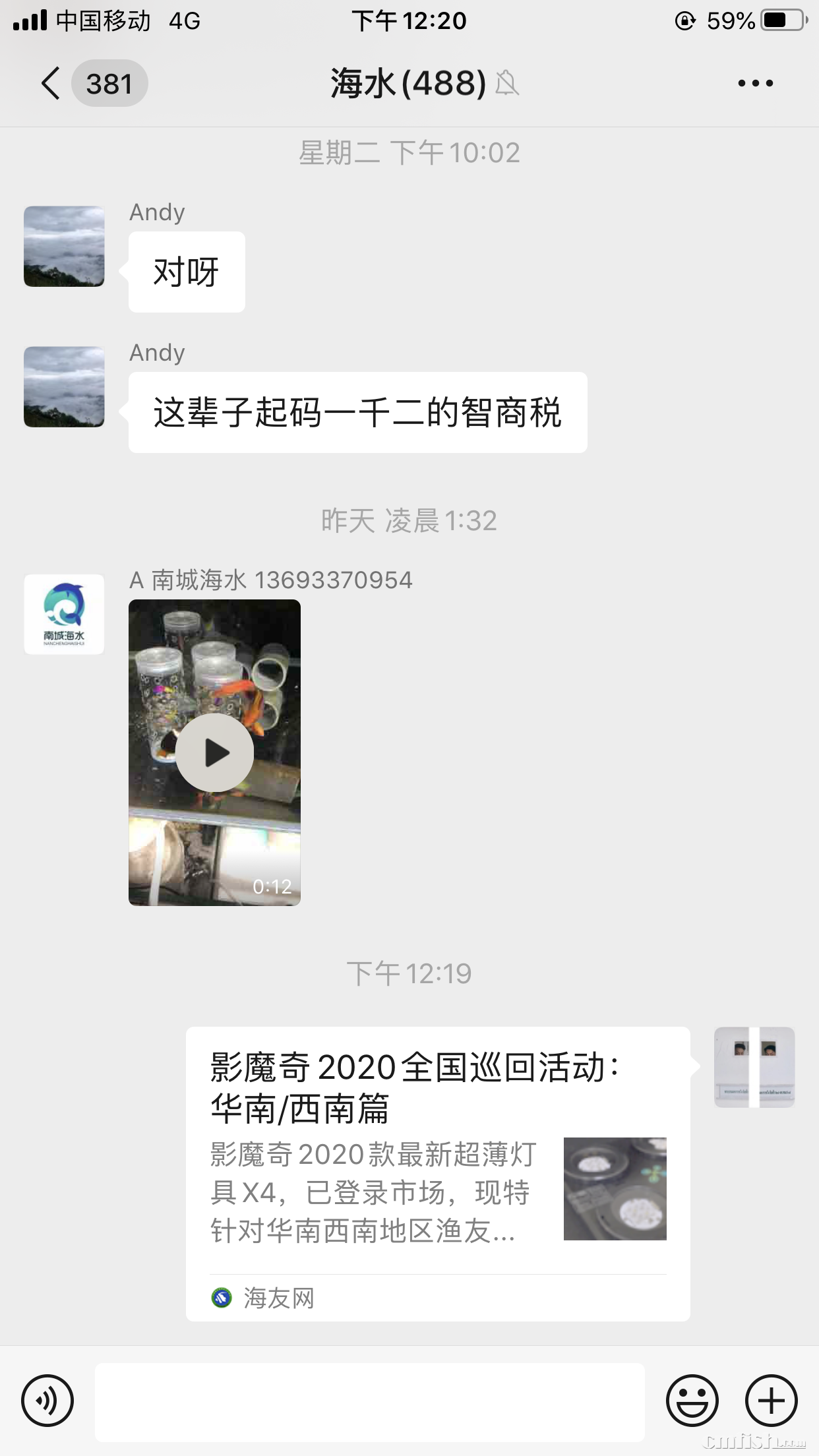Open the 海水(488) chat title
The image size is (819, 1456).
(406, 84)
